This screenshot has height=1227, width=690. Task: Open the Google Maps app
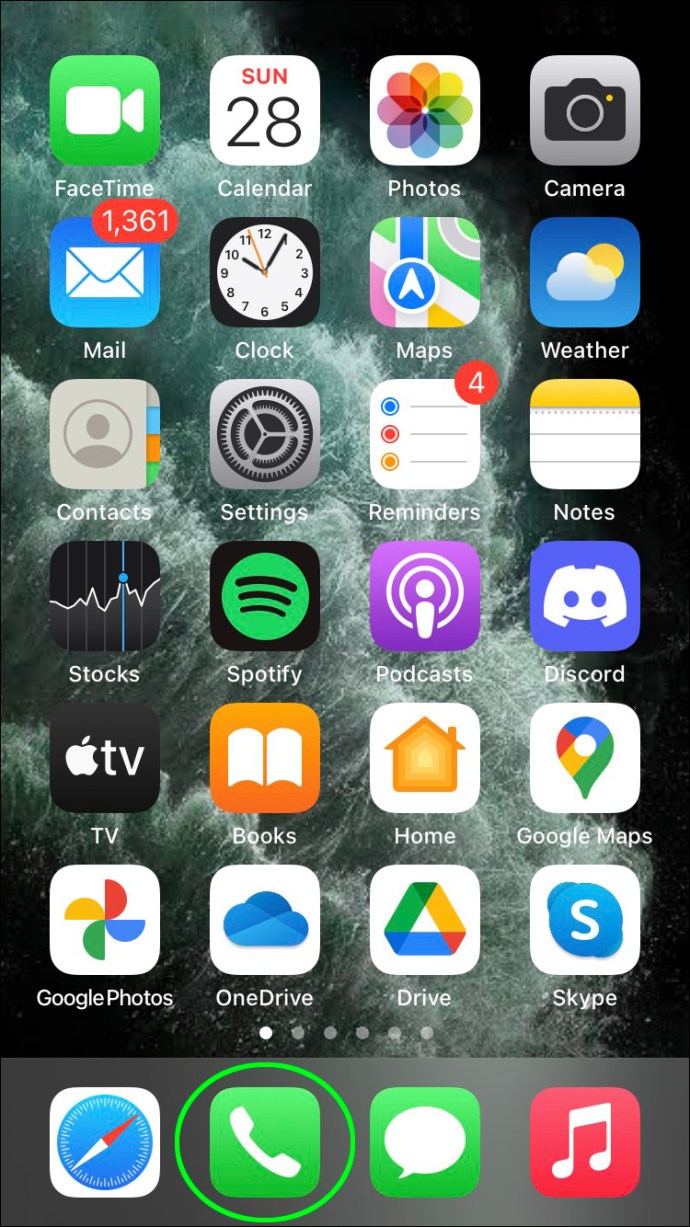point(585,758)
